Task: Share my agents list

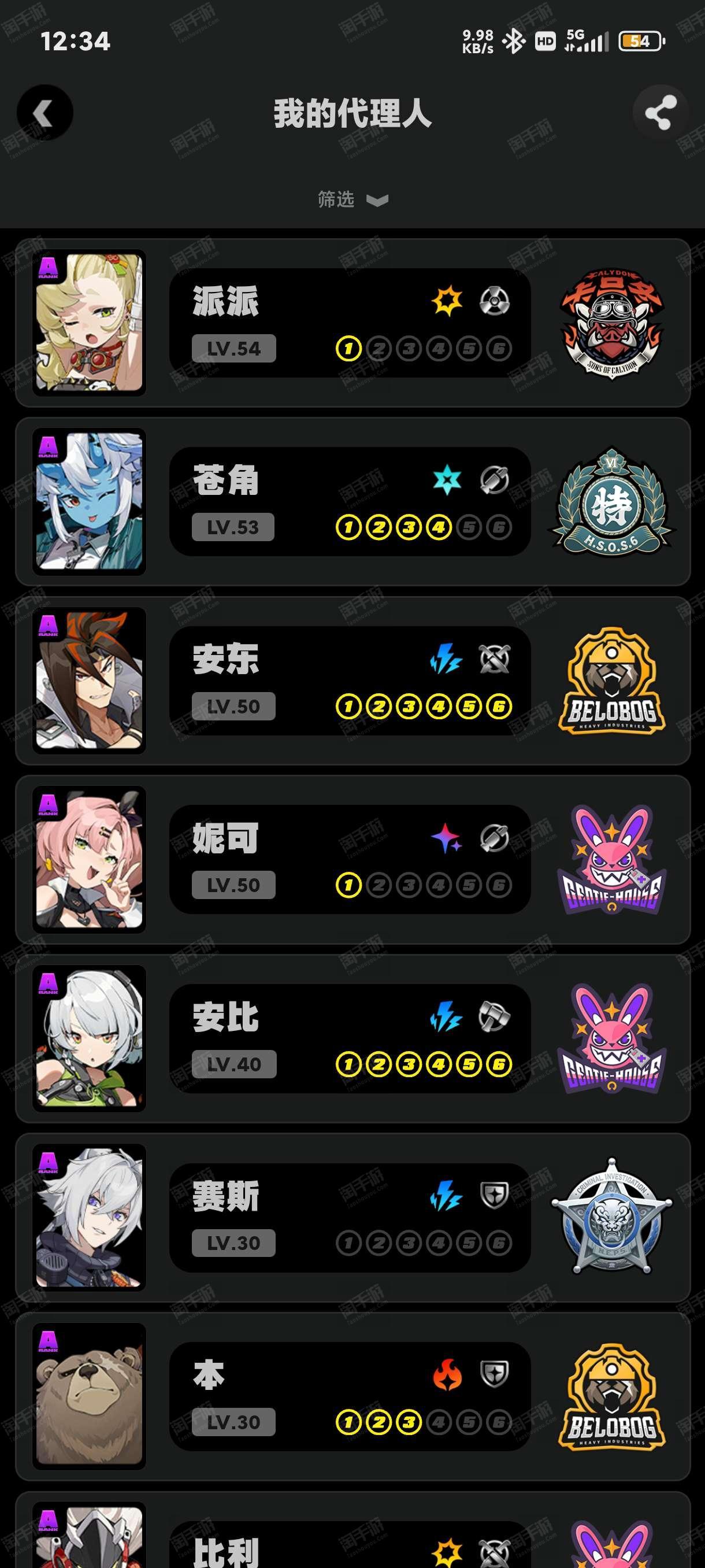Action: (661, 113)
